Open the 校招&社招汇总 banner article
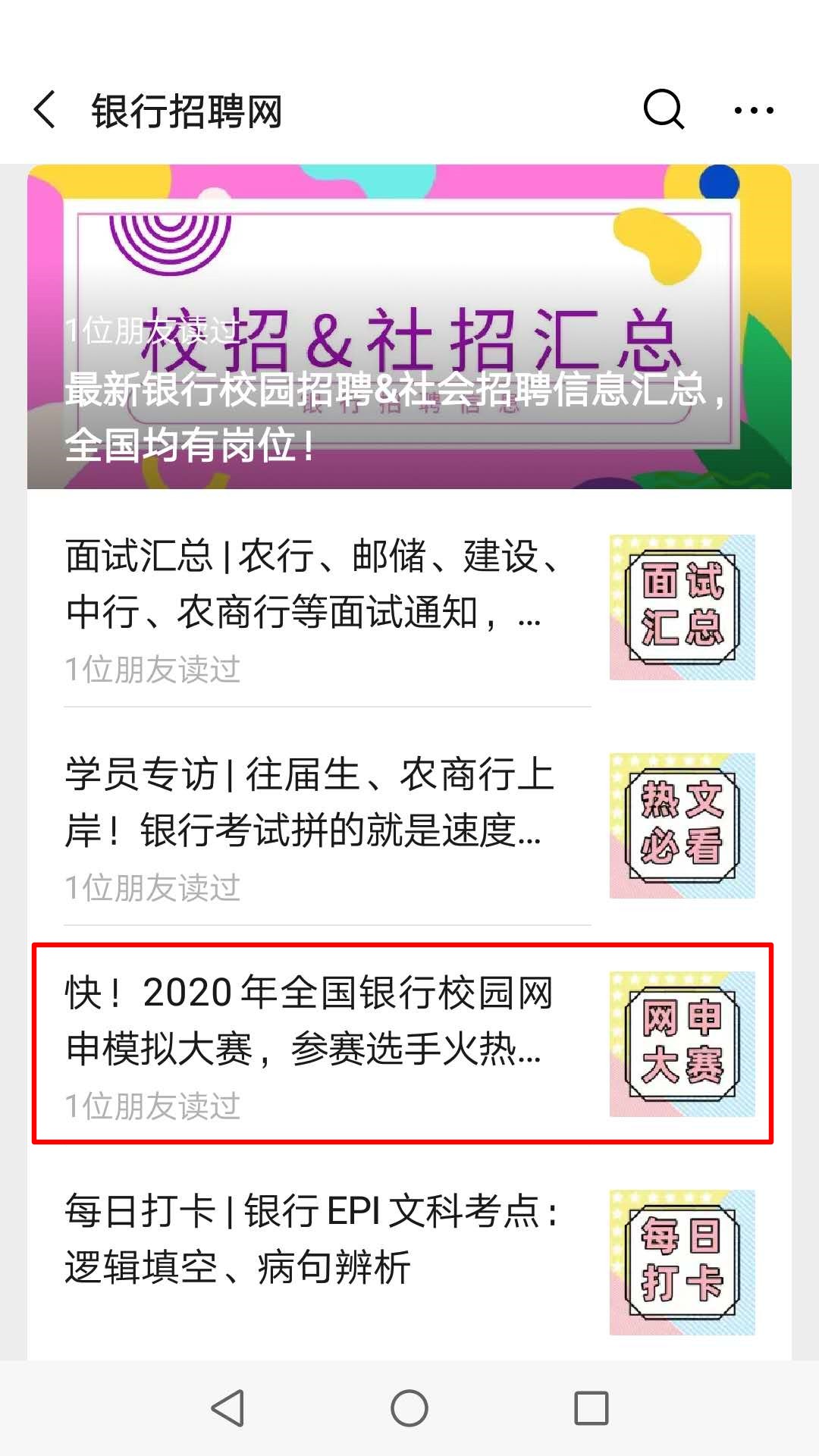 click(409, 328)
